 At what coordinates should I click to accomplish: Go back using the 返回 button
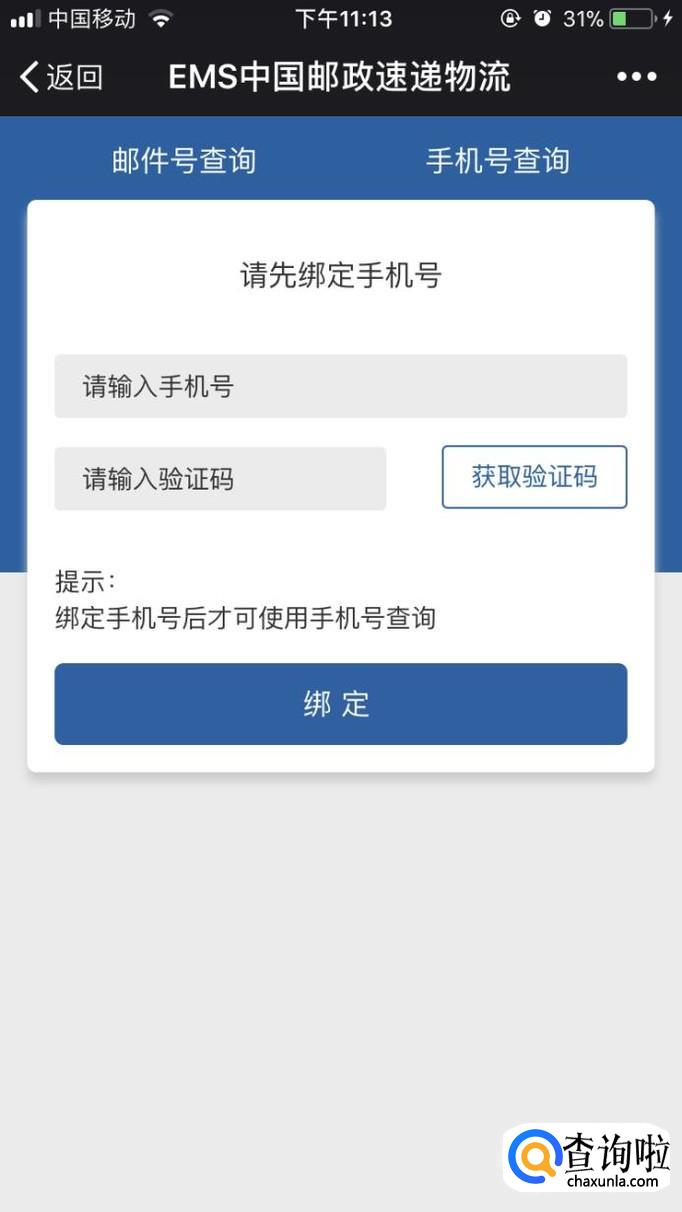click(x=62, y=77)
